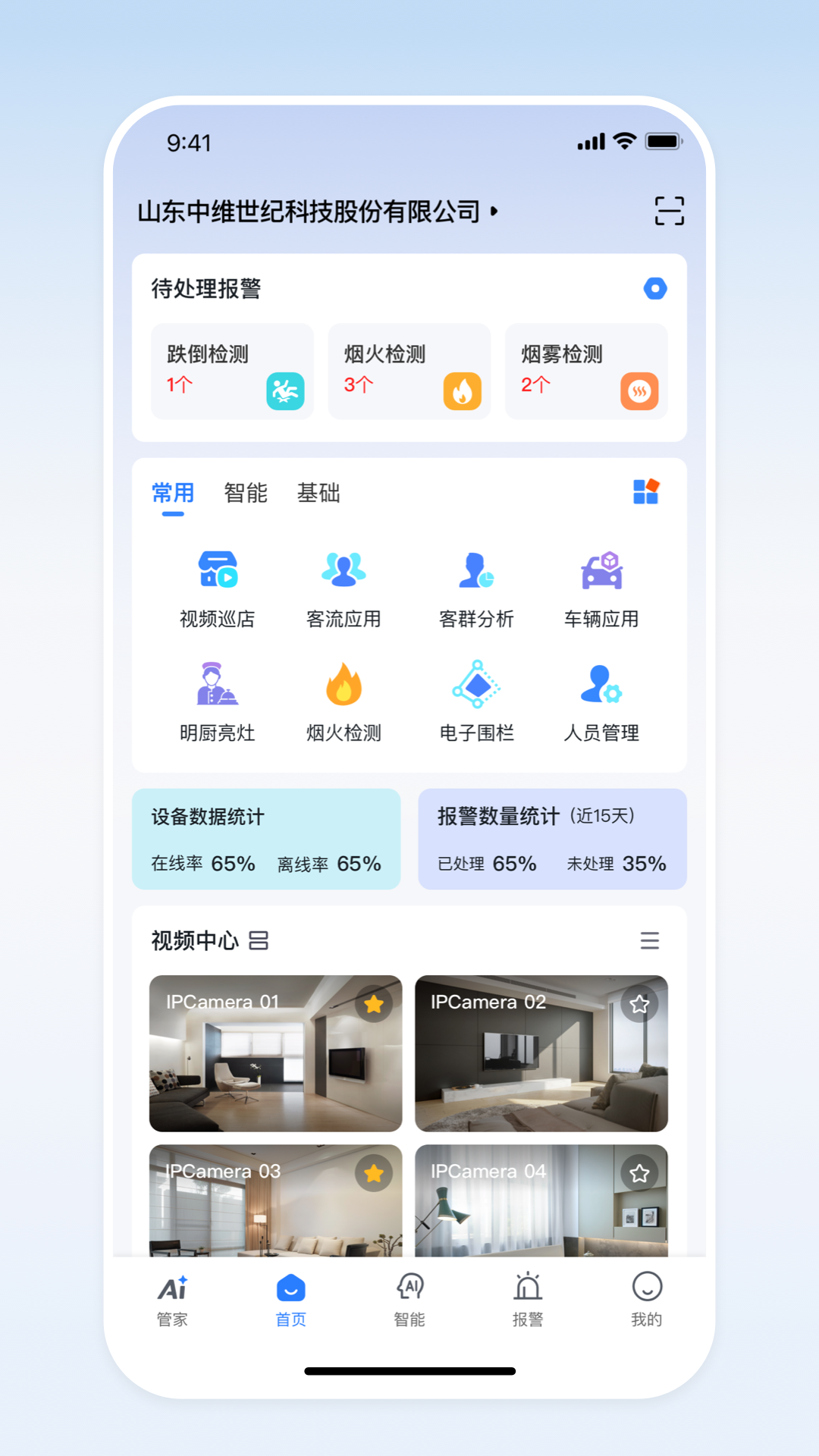
Task: Tap the alarm settings gear in 待处理报警
Action: click(x=655, y=289)
